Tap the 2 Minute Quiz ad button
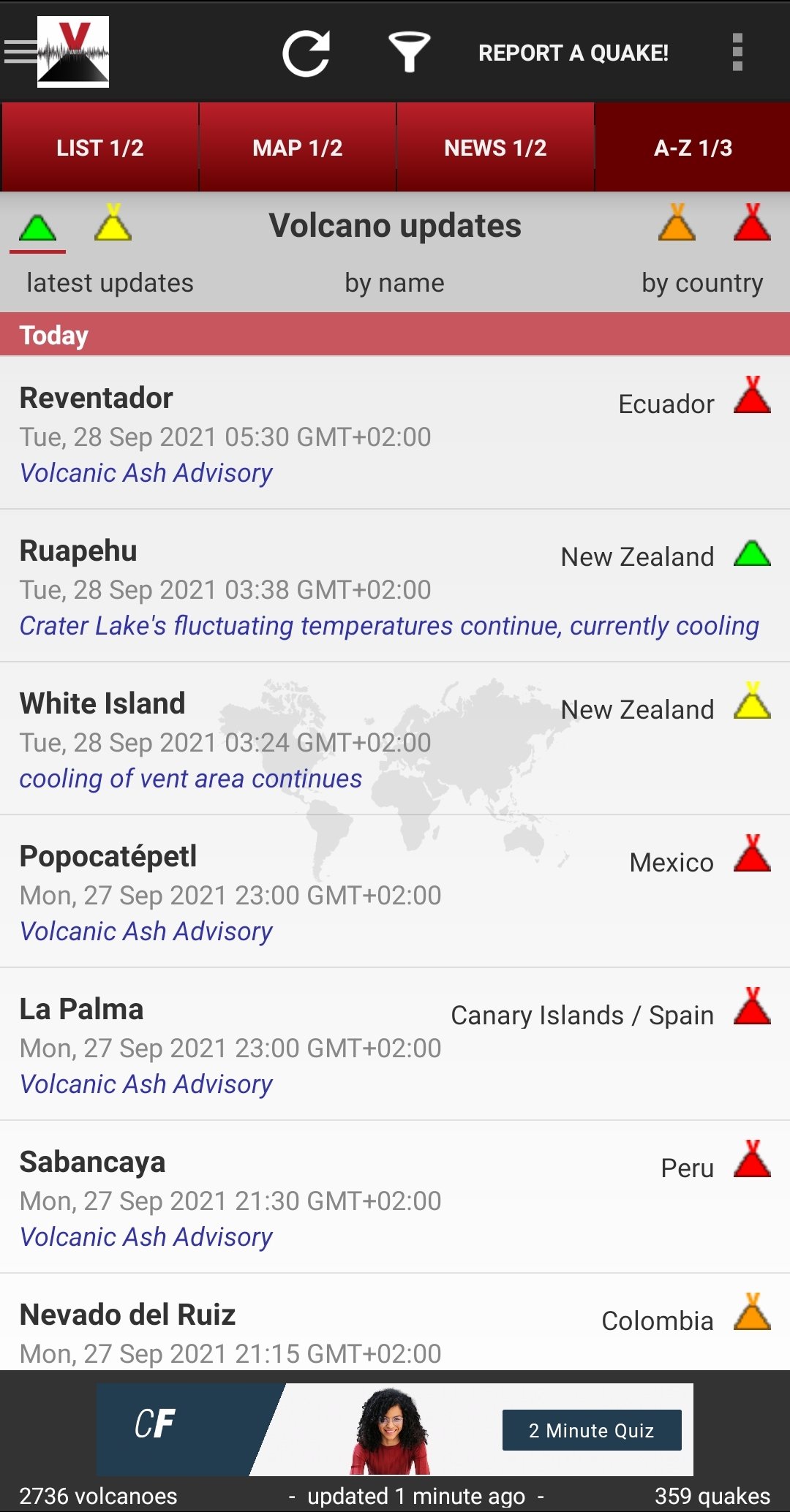This screenshot has height=1512, width=790. pyautogui.click(x=592, y=1430)
